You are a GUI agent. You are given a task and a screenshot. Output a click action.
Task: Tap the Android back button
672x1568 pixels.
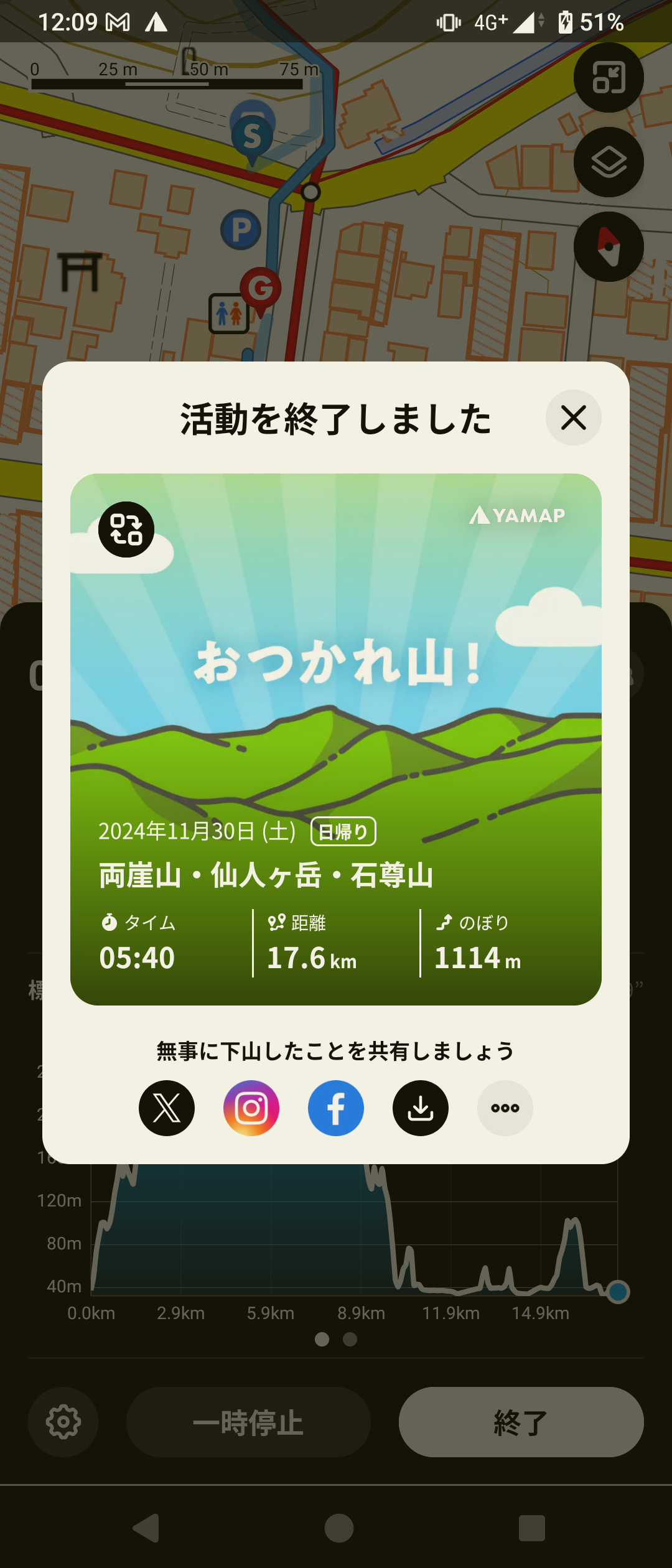(147, 1528)
